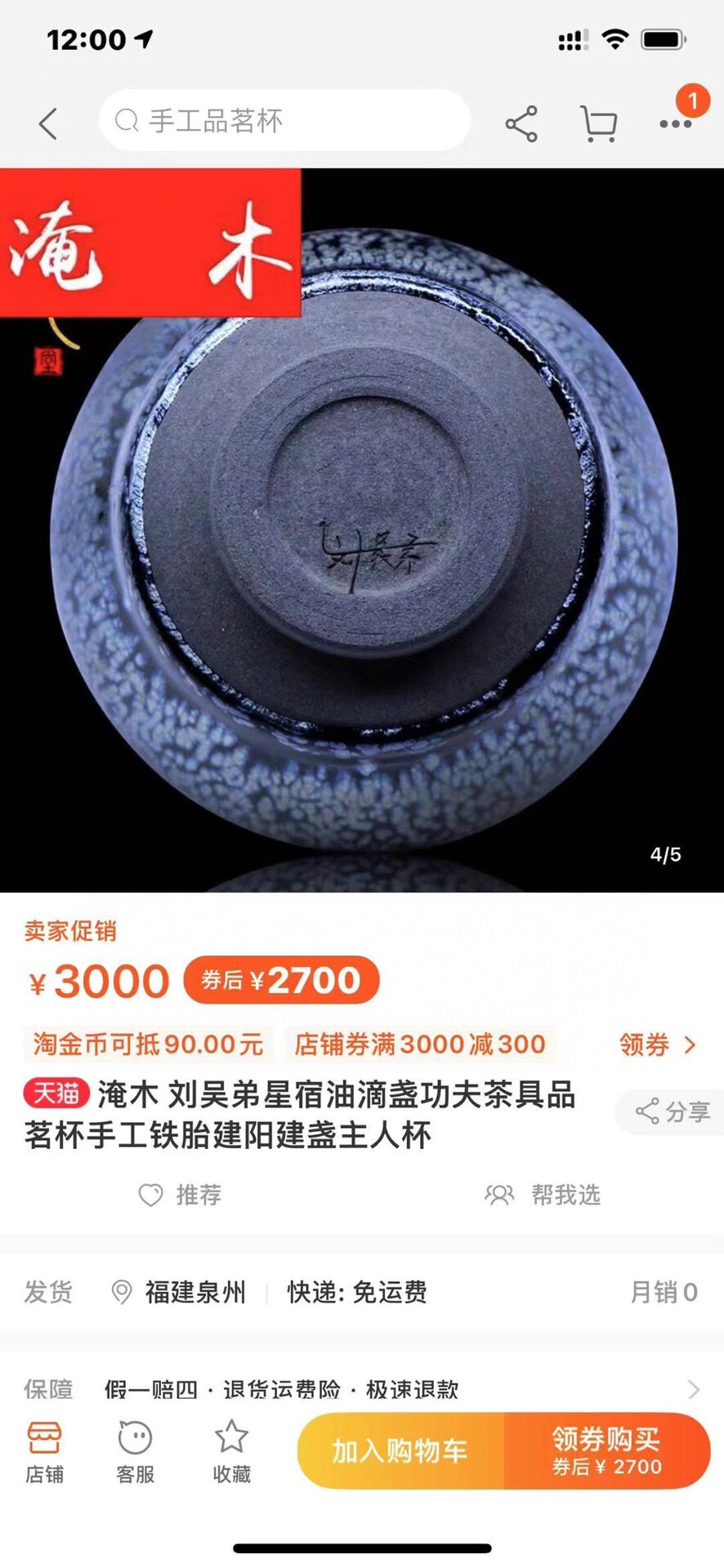The height and width of the screenshot is (1568, 724).
Task: Tap the 分享 share button by the title
Action: [x=673, y=1111]
